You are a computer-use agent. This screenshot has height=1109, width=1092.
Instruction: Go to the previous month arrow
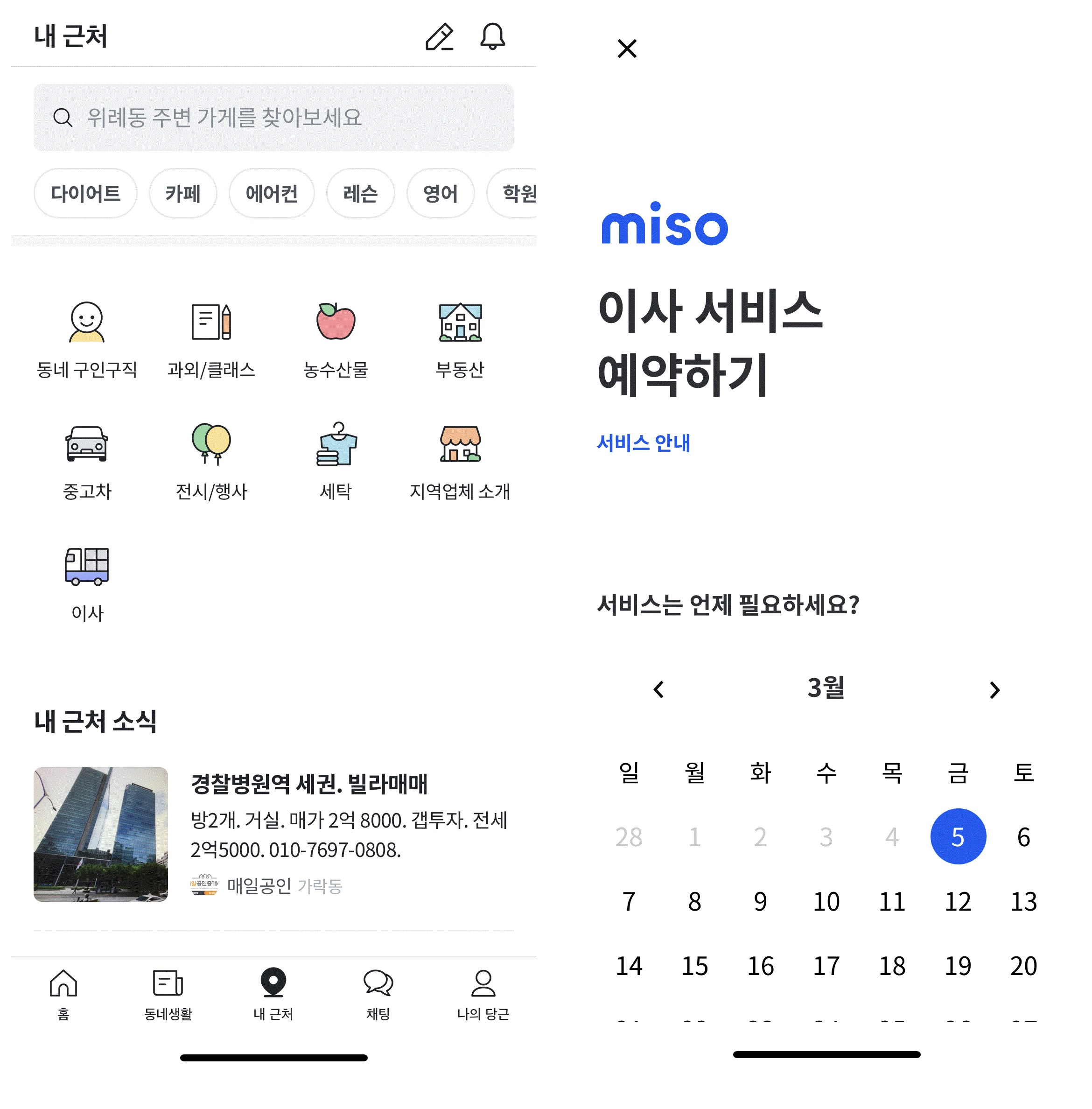coord(659,689)
